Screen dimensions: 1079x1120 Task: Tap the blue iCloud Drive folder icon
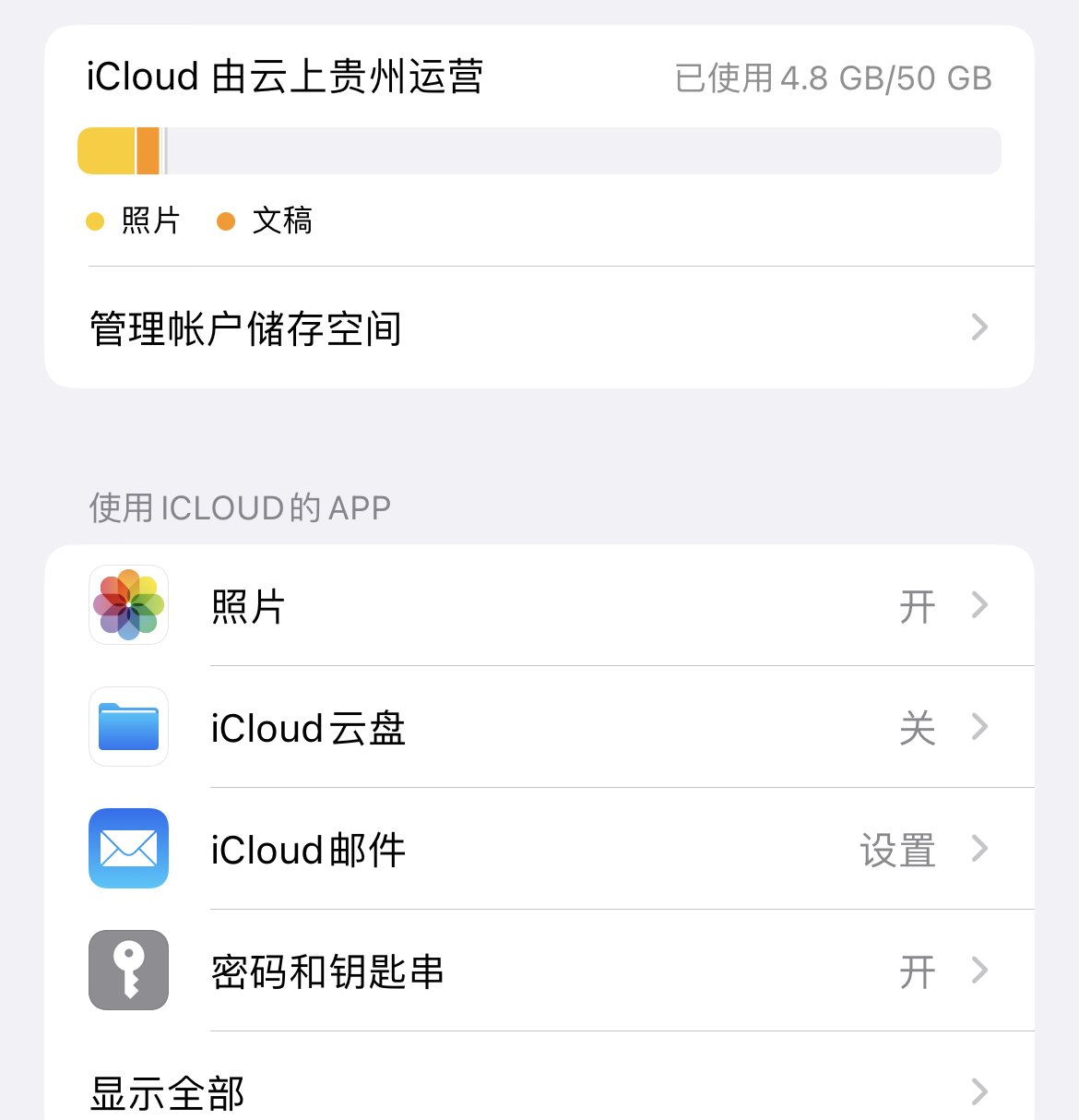pos(128,727)
